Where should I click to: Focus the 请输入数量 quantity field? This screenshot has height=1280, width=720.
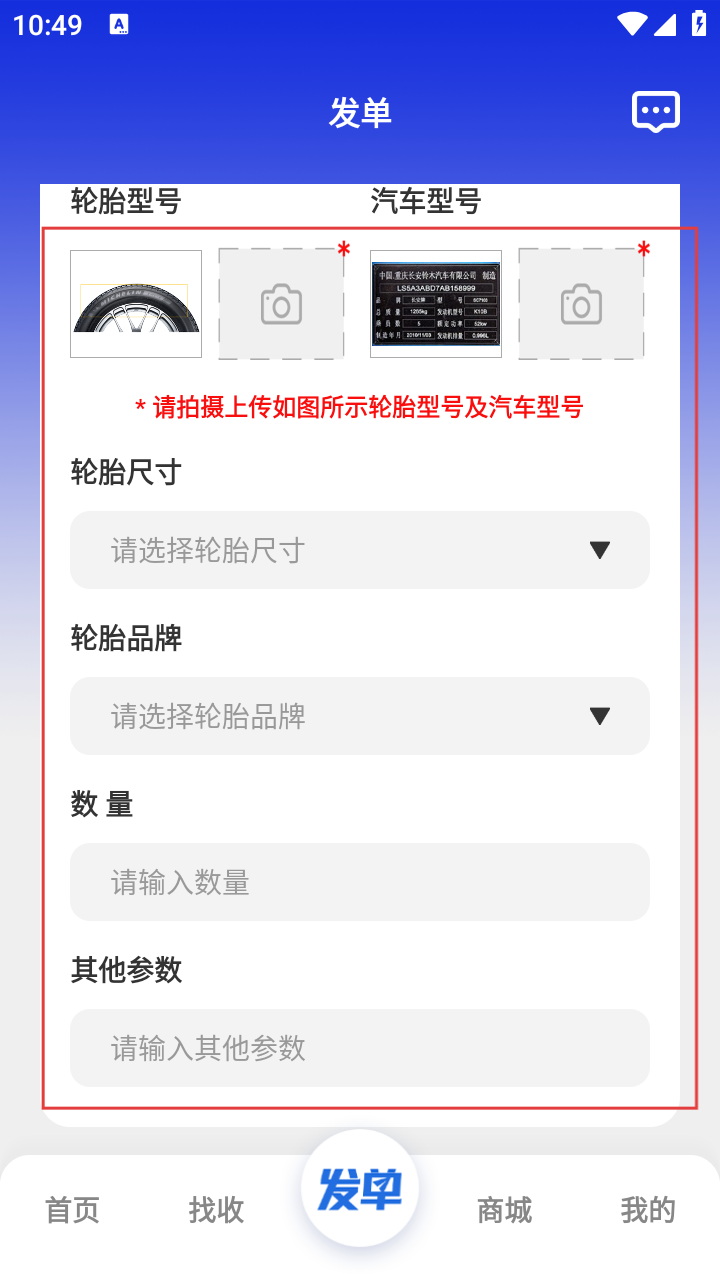(360, 882)
